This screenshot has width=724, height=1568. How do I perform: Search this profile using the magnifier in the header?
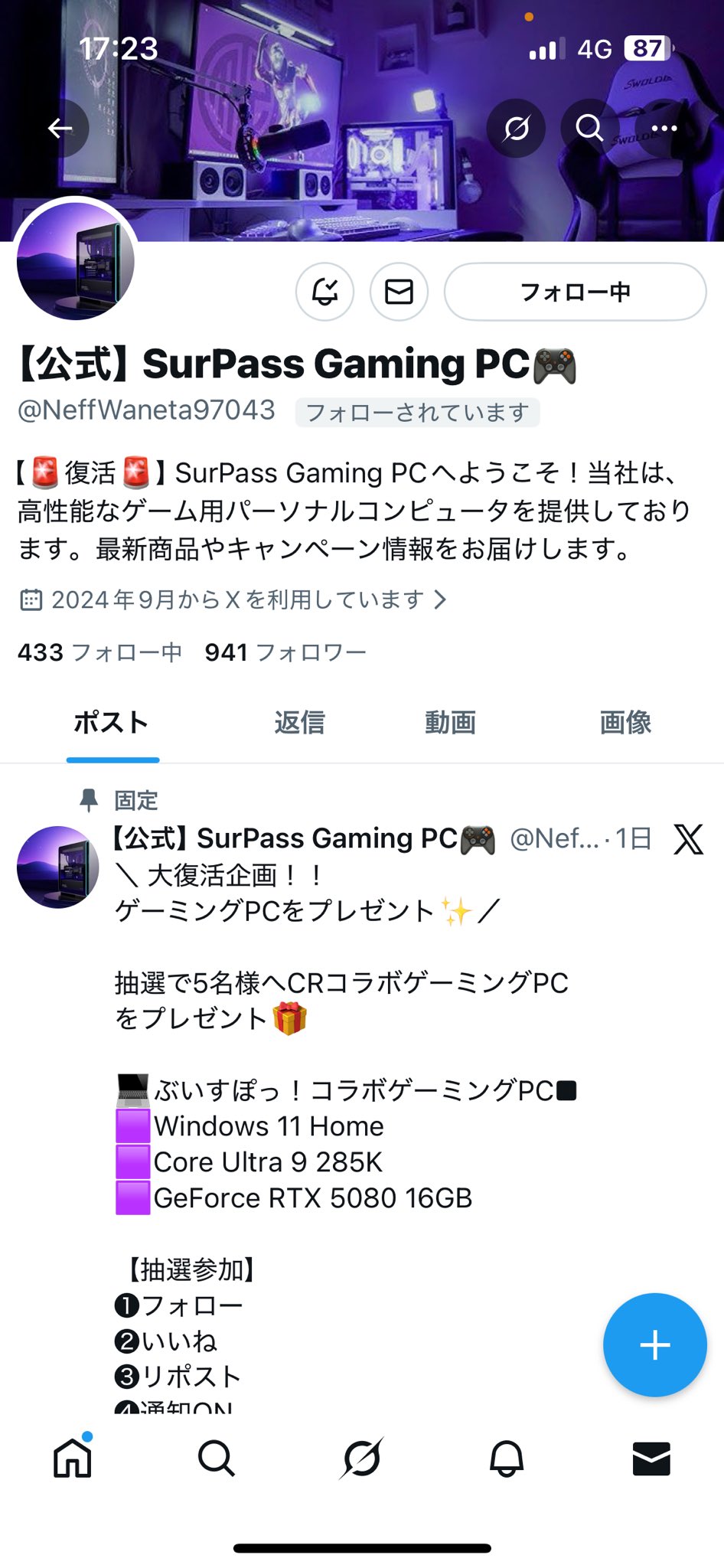[x=590, y=128]
